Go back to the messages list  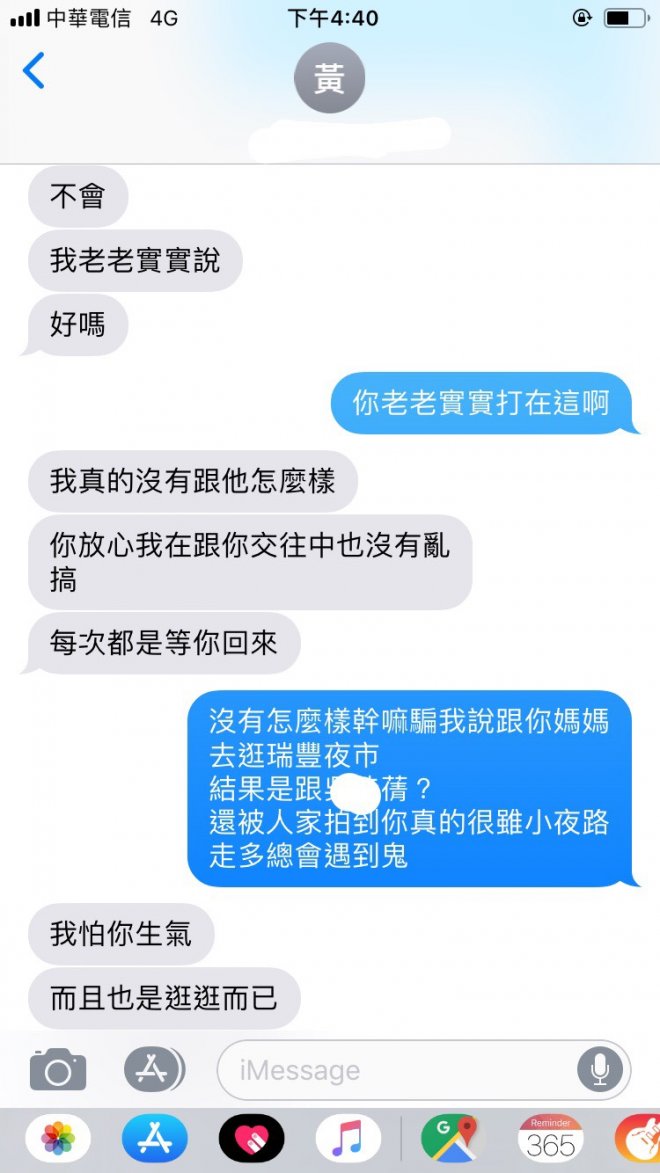(34, 72)
